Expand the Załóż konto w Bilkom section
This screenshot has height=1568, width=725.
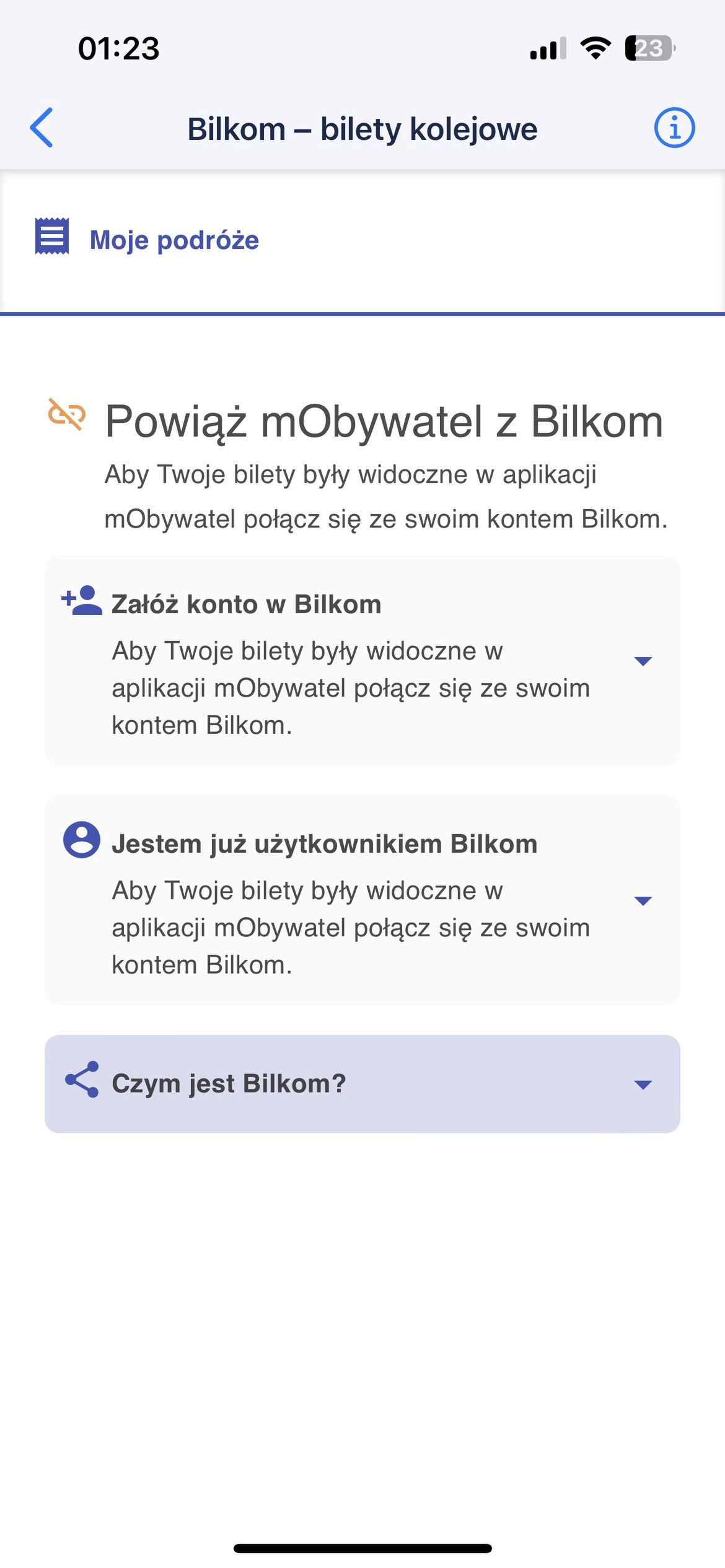362,660
